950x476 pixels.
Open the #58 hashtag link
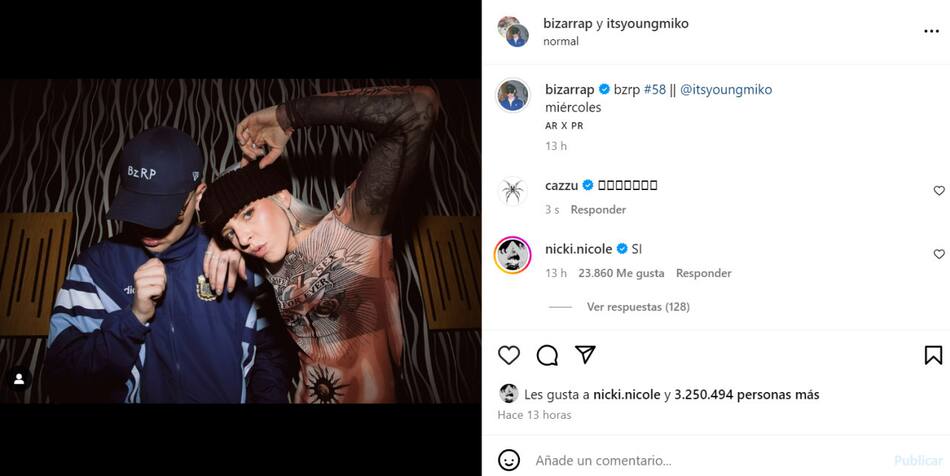pyautogui.click(x=655, y=90)
